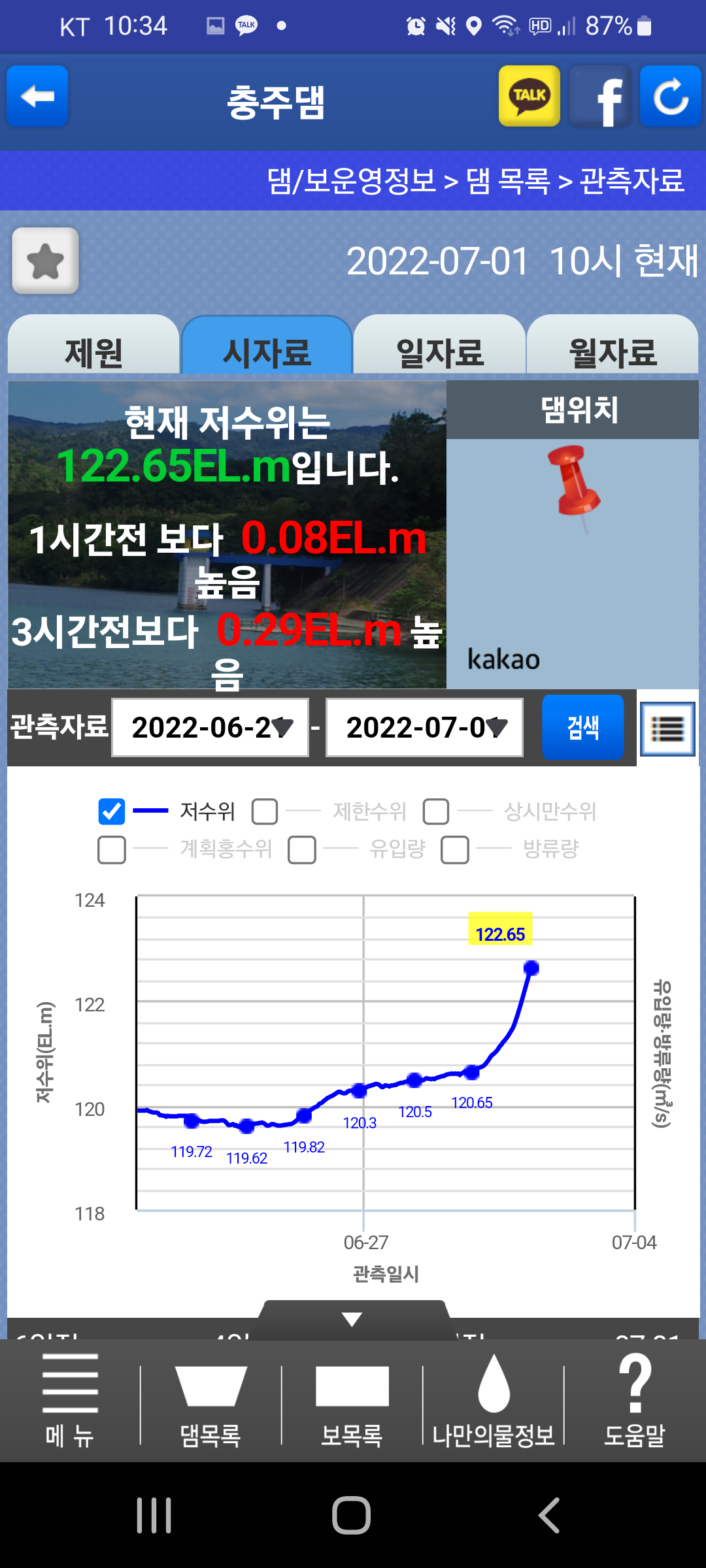Viewport: 706px width, 1568px height.
Task: Tap the 검색 search button
Action: pos(582,727)
